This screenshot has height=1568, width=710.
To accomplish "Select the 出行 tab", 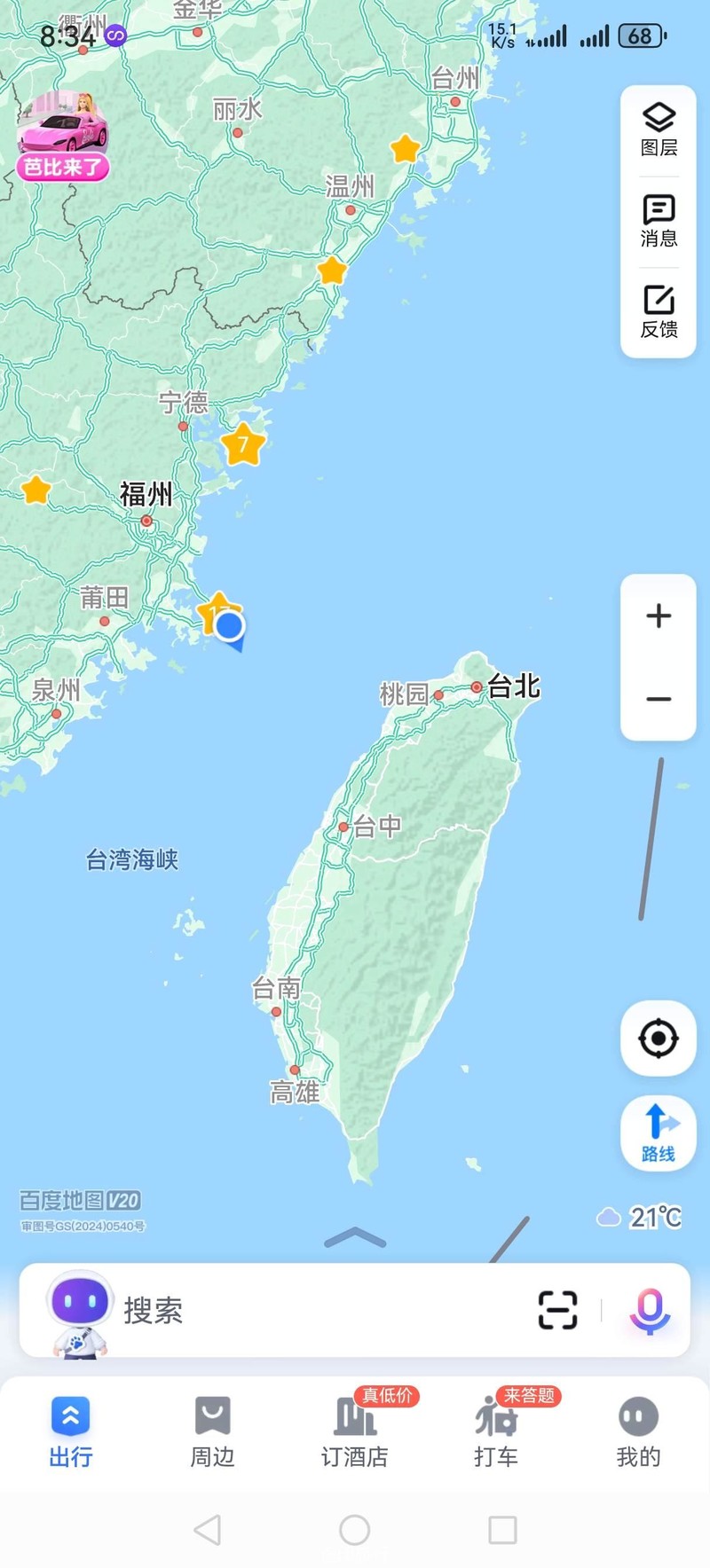I will click(x=71, y=1431).
